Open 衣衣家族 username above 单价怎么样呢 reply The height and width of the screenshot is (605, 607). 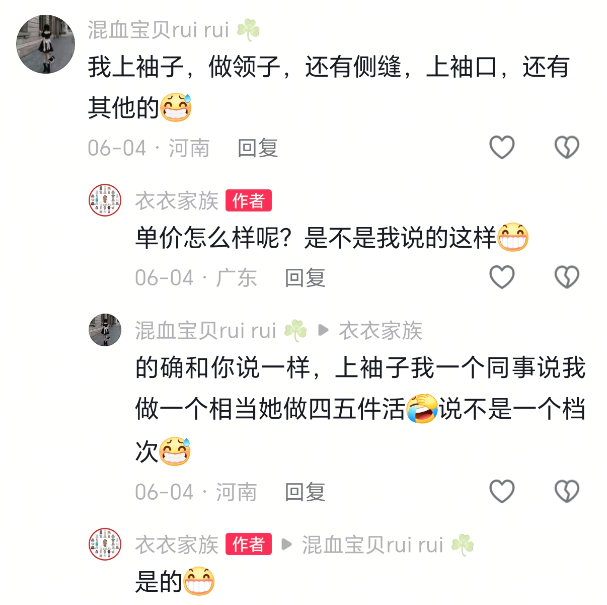(x=176, y=201)
